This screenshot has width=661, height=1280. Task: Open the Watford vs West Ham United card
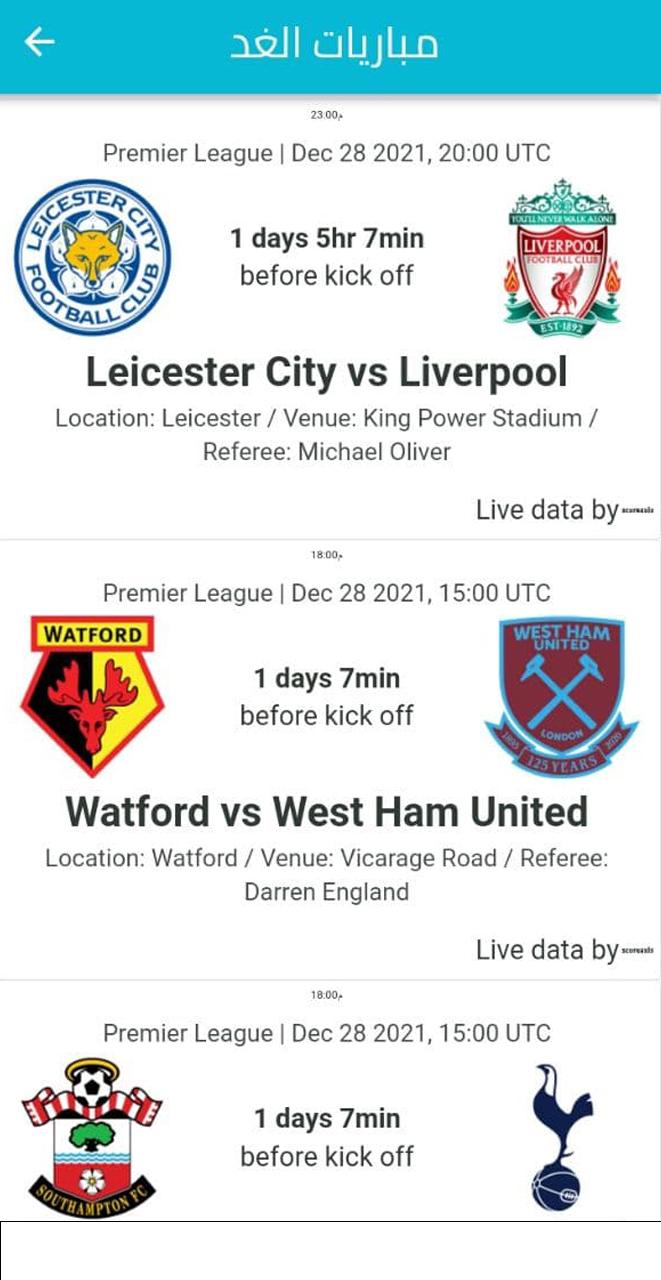pyautogui.click(x=326, y=811)
